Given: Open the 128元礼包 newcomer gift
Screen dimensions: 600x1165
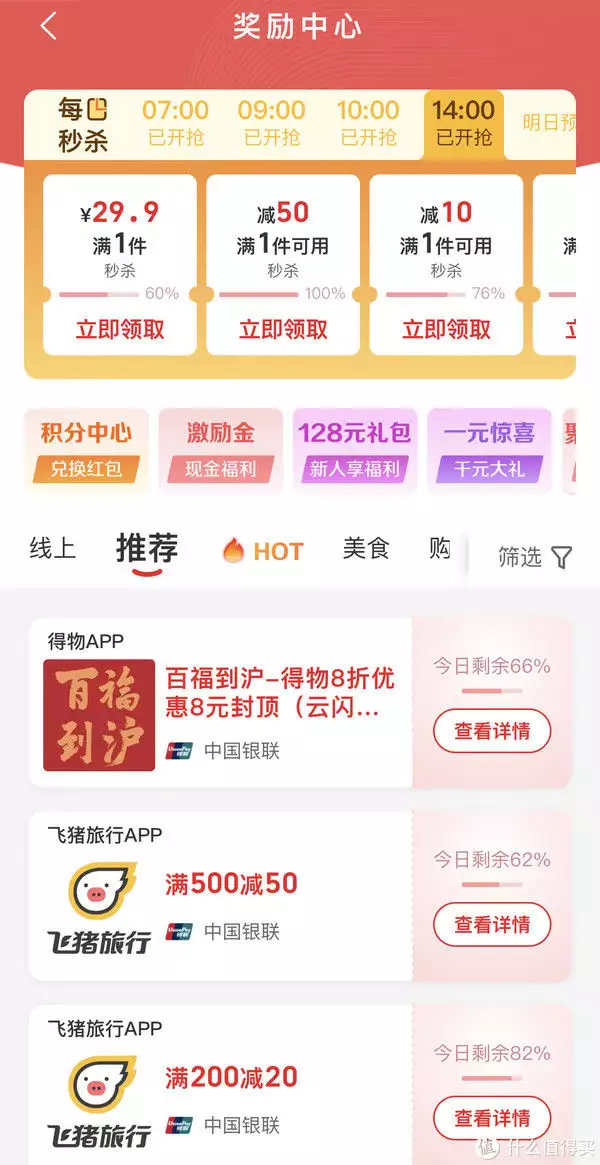Looking at the screenshot, I should click(x=354, y=450).
